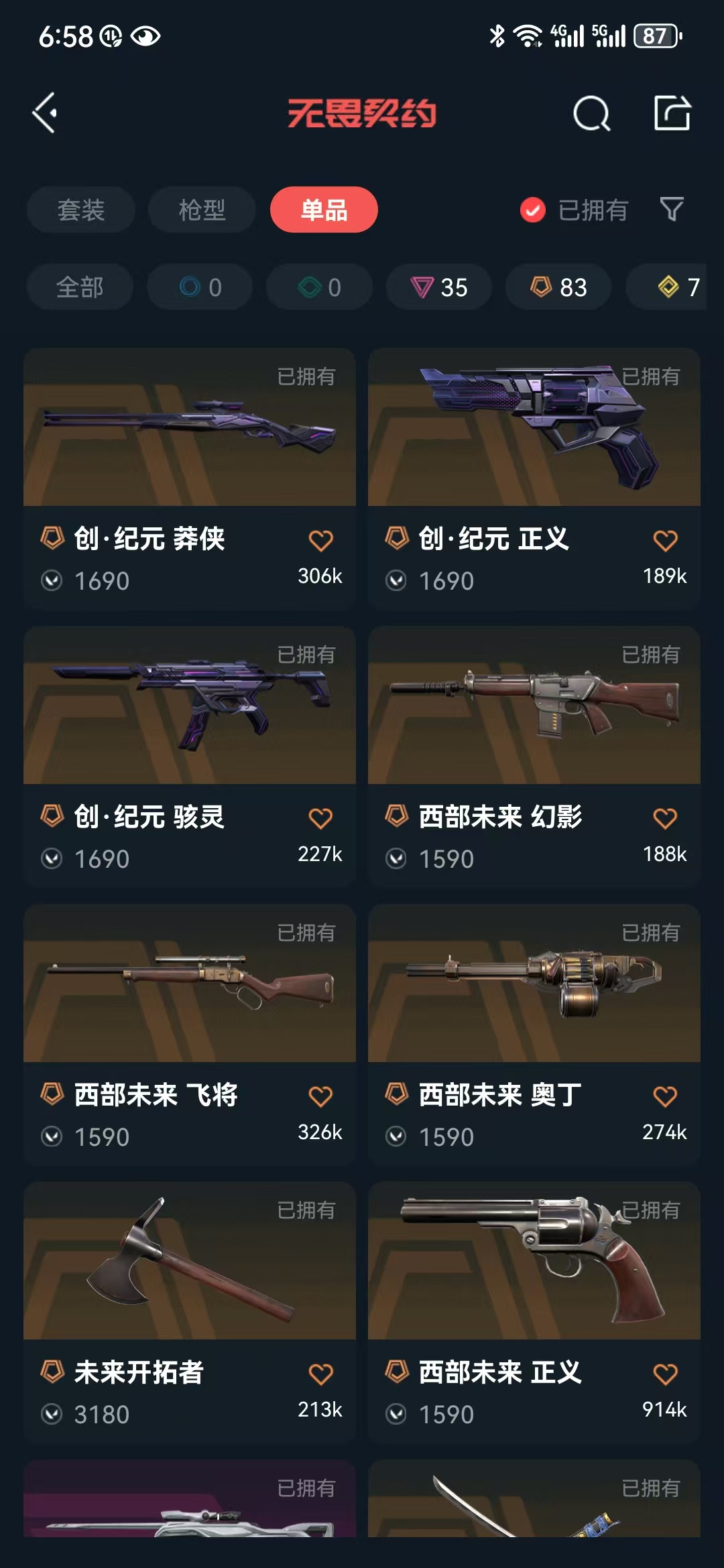
Task: Select the 全部 rarity chip
Action: (x=80, y=287)
